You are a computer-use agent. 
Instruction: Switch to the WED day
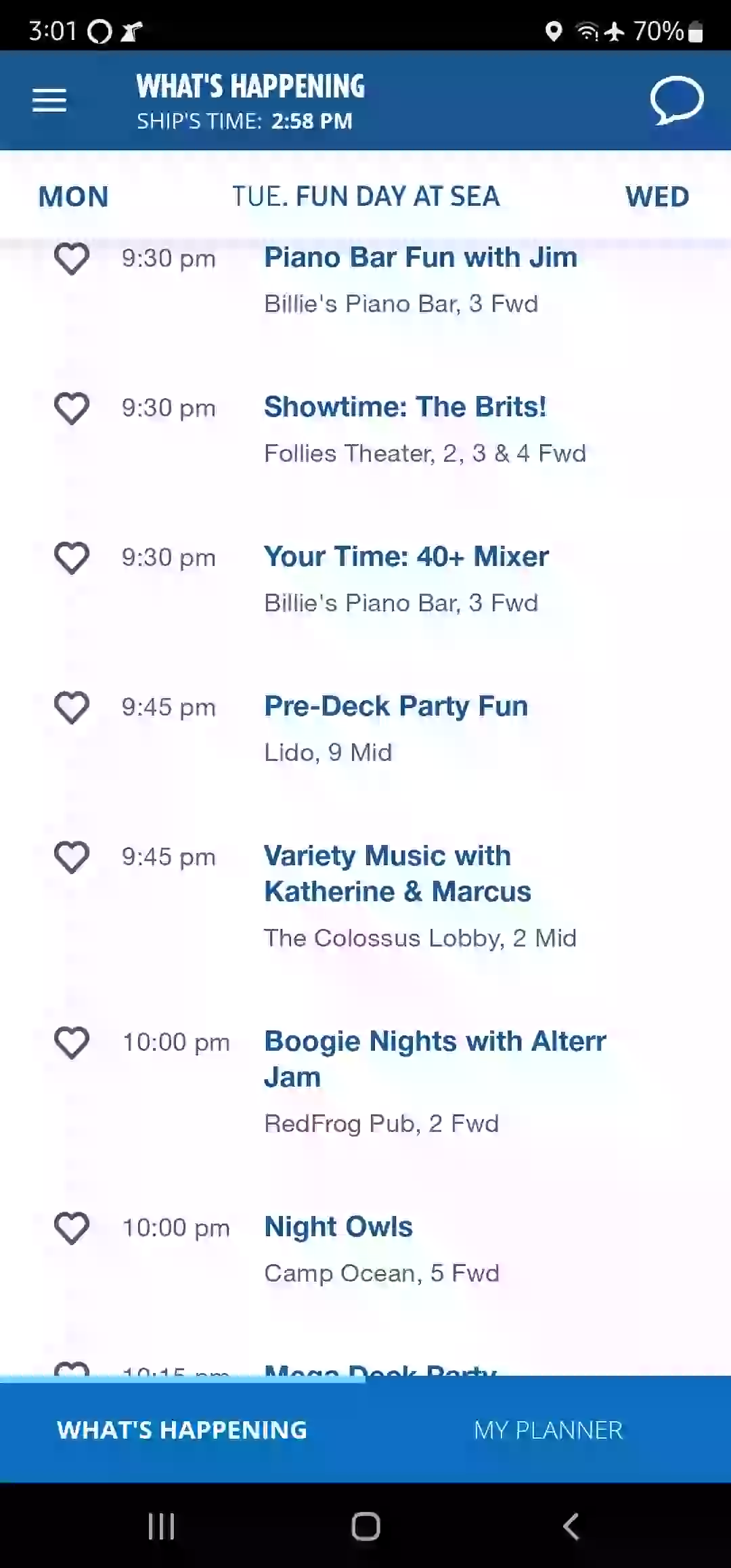coord(657,197)
